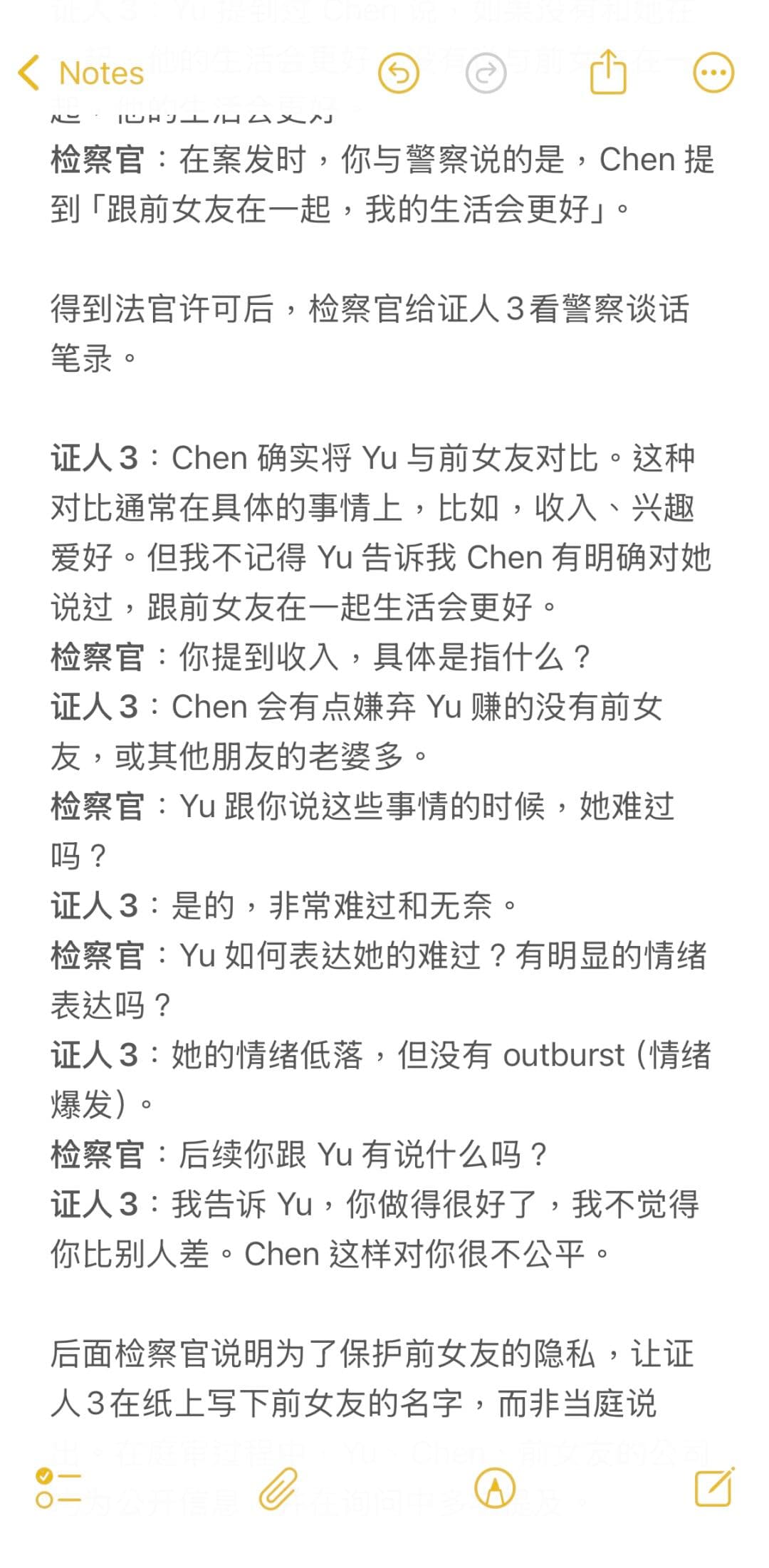Go back to Notes list

click(x=80, y=73)
